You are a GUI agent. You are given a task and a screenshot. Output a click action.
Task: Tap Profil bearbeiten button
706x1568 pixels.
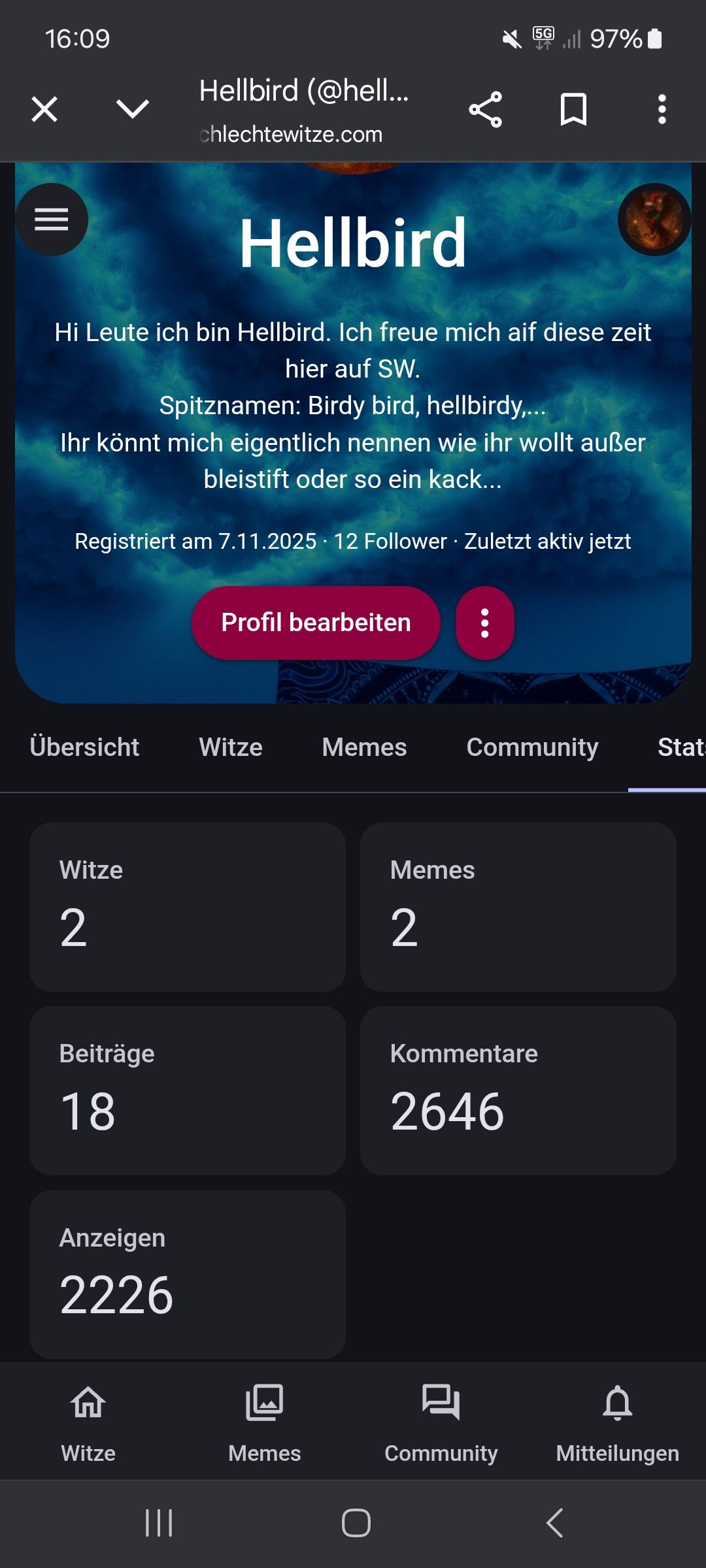pos(316,623)
